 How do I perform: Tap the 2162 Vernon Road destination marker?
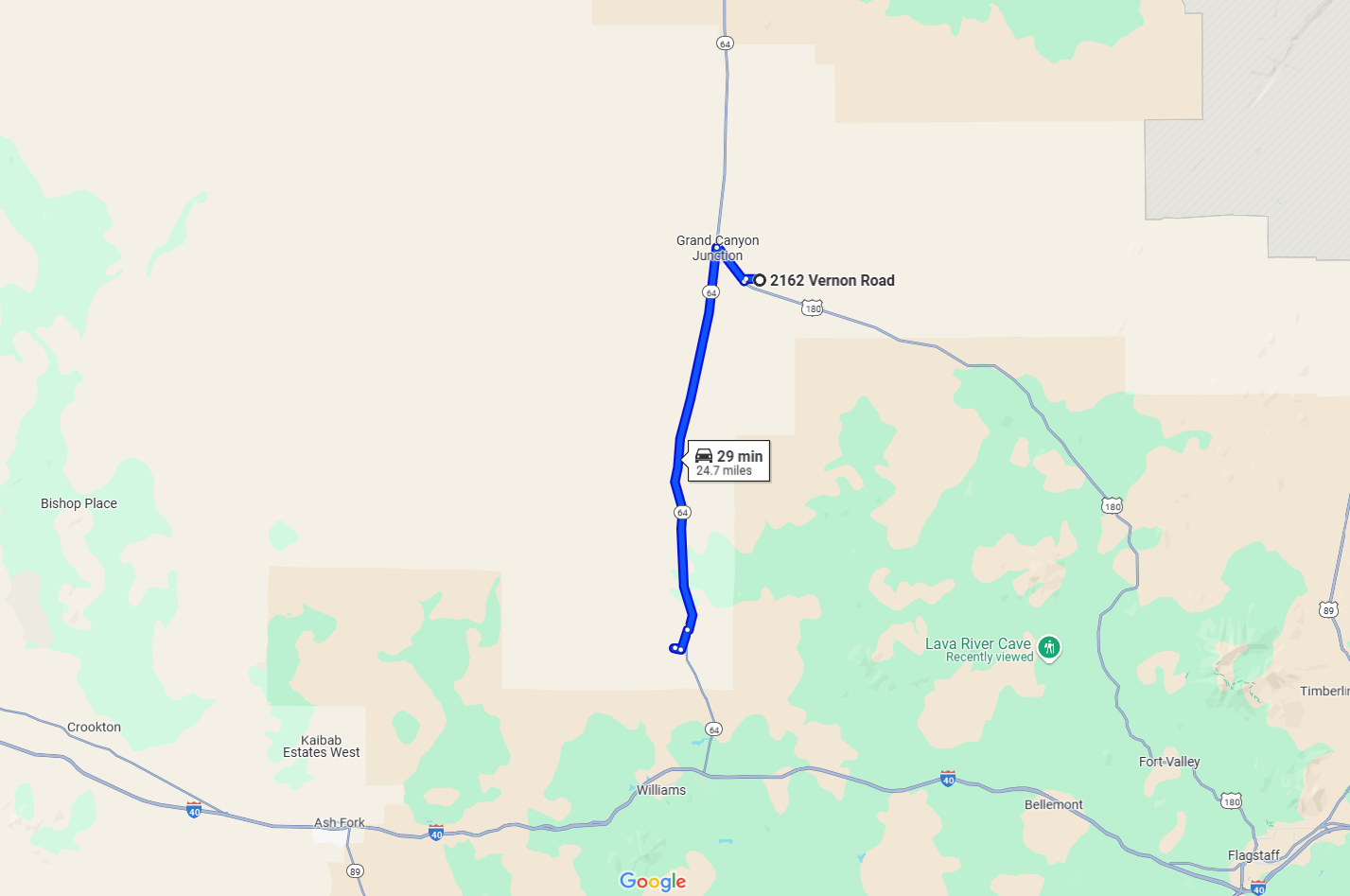(760, 280)
